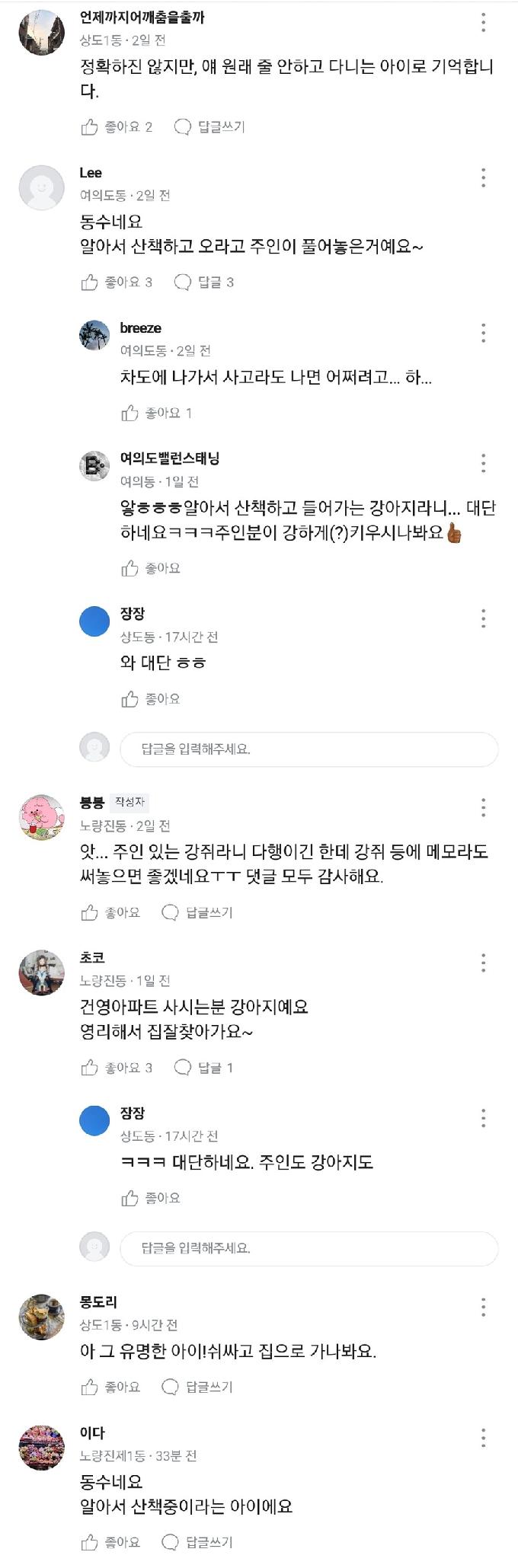
Task: Open overflow menu on 이다's comment
Action: 483,1438
